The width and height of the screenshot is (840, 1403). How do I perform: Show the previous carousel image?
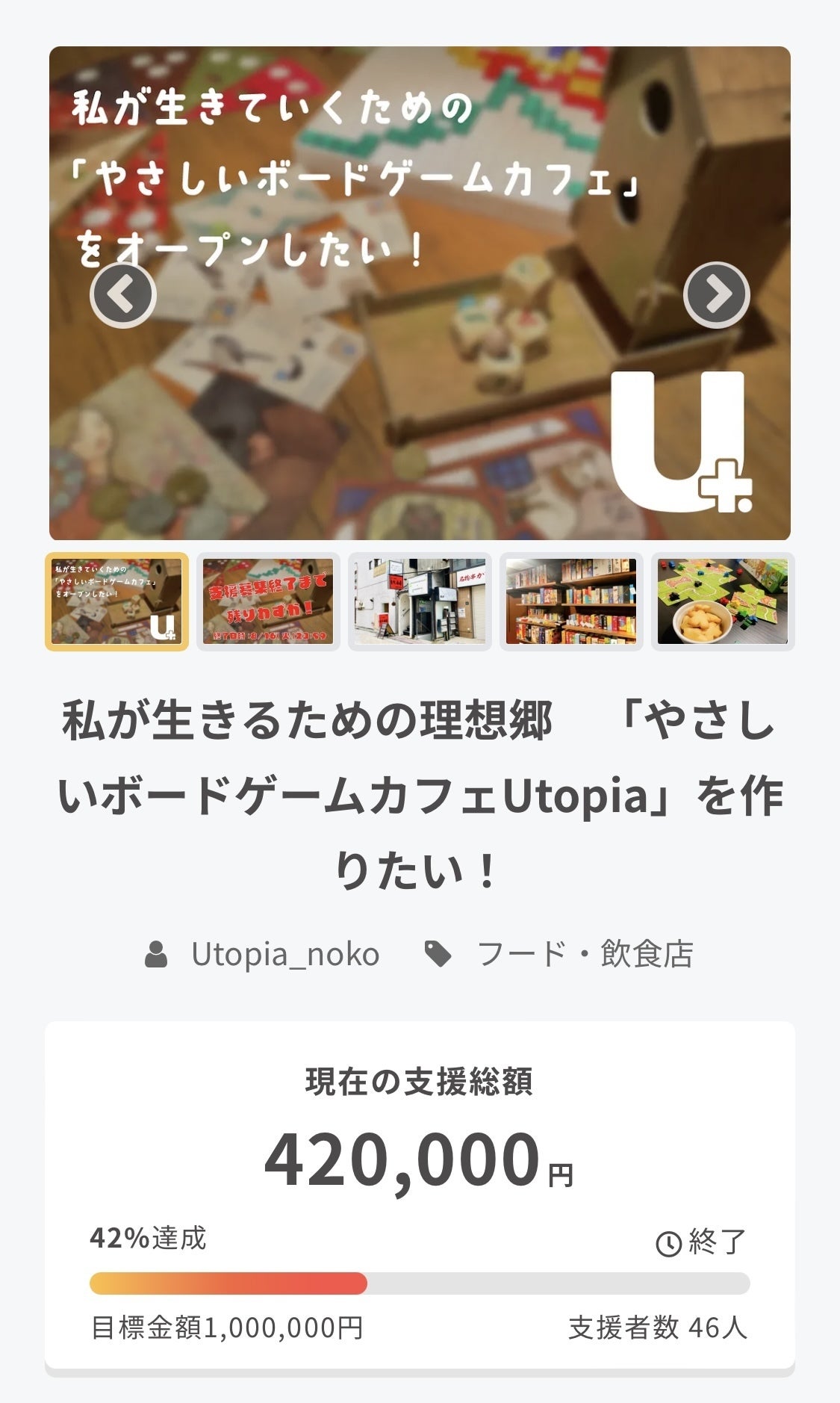tap(122, 295)
